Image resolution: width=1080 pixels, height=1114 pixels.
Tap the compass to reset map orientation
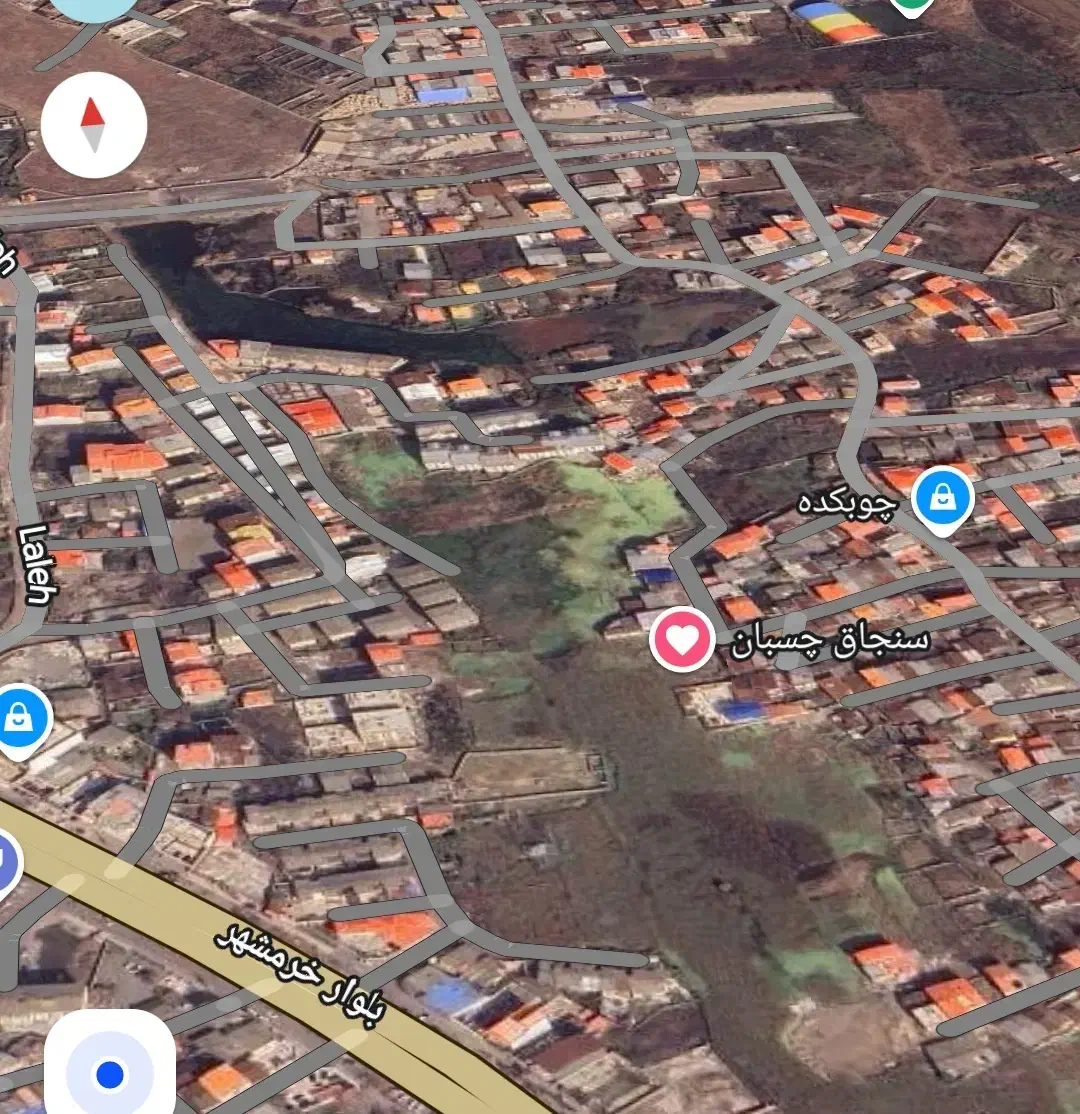point(94,126)
